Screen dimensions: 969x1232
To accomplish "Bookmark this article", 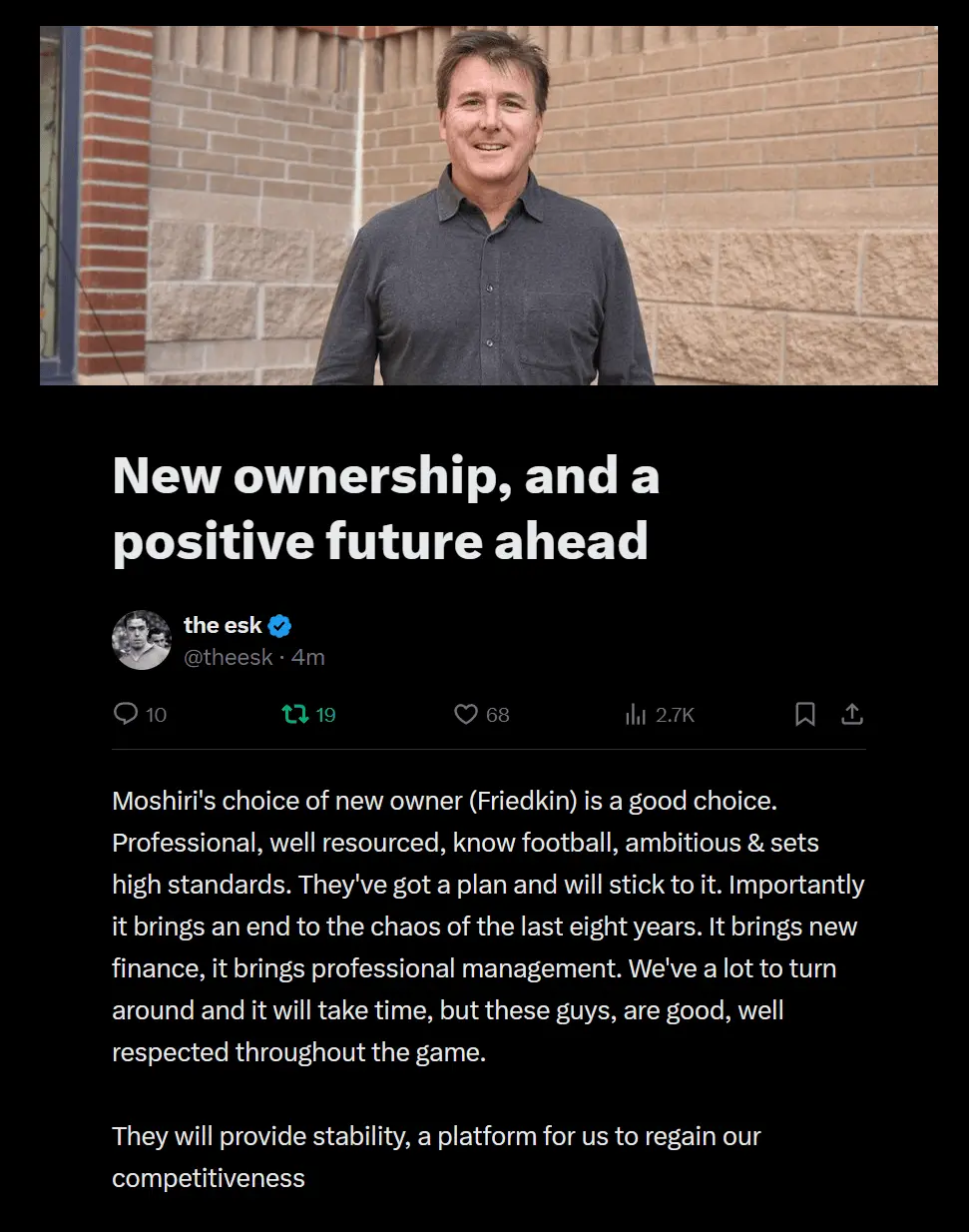I will (804, 714).
